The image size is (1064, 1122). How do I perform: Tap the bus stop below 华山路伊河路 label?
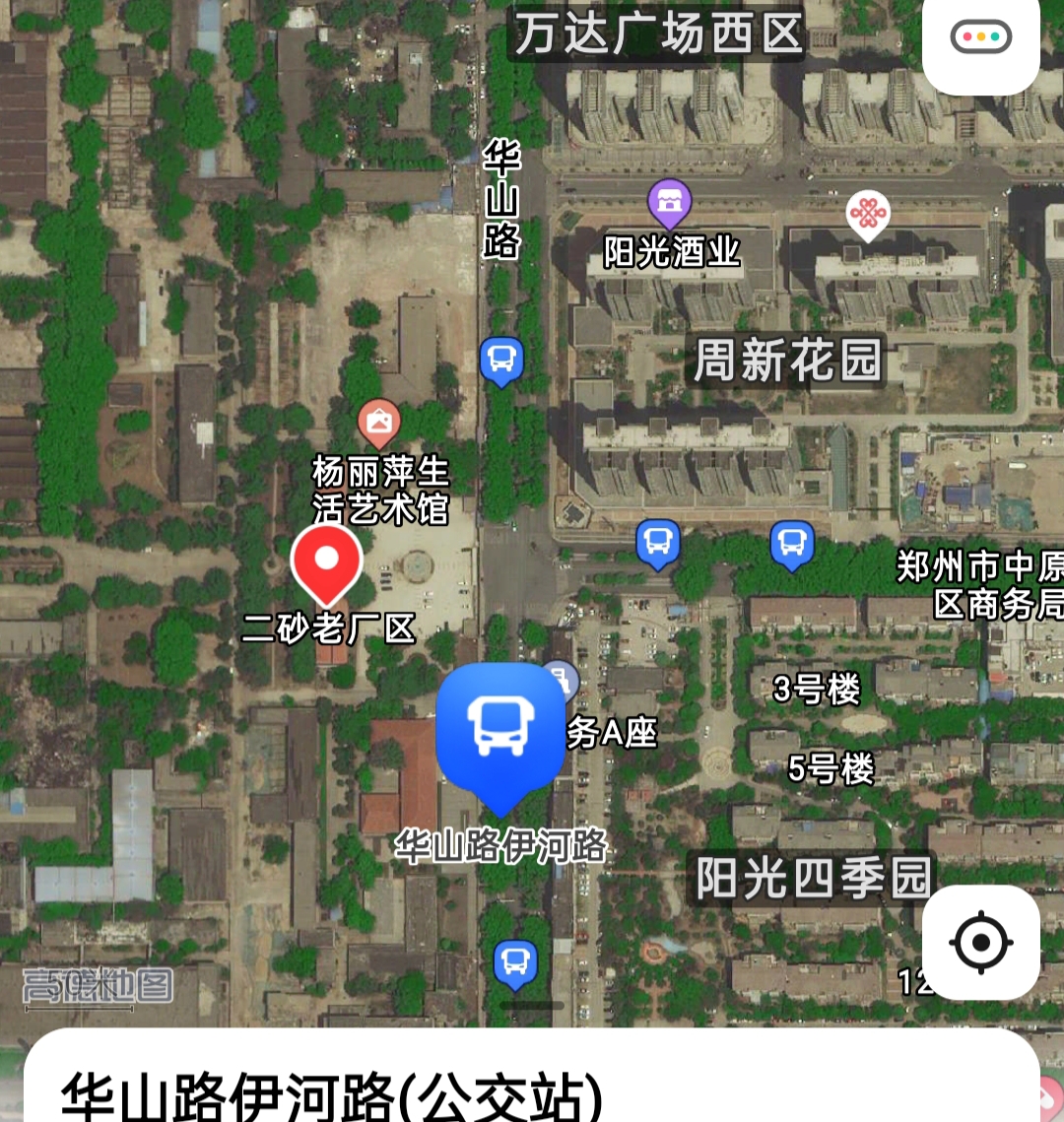[515, 961]
